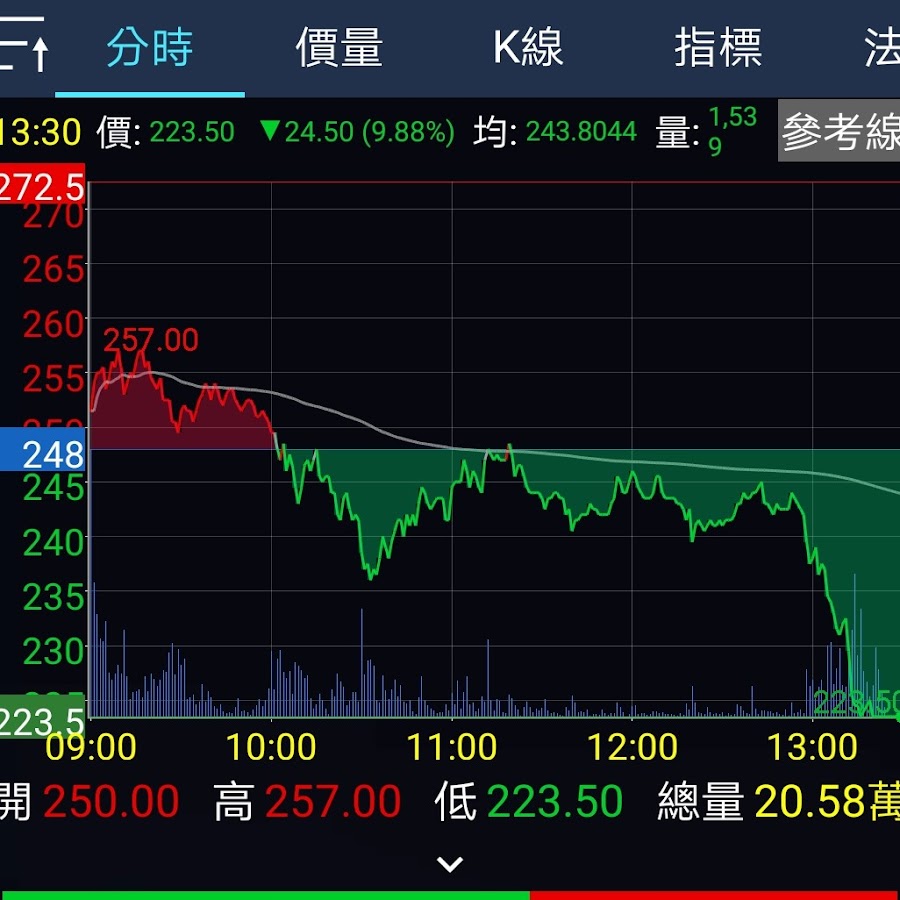The image size is (900, 900).
Task: Switch to the 指標 tab
Action: 718,48
